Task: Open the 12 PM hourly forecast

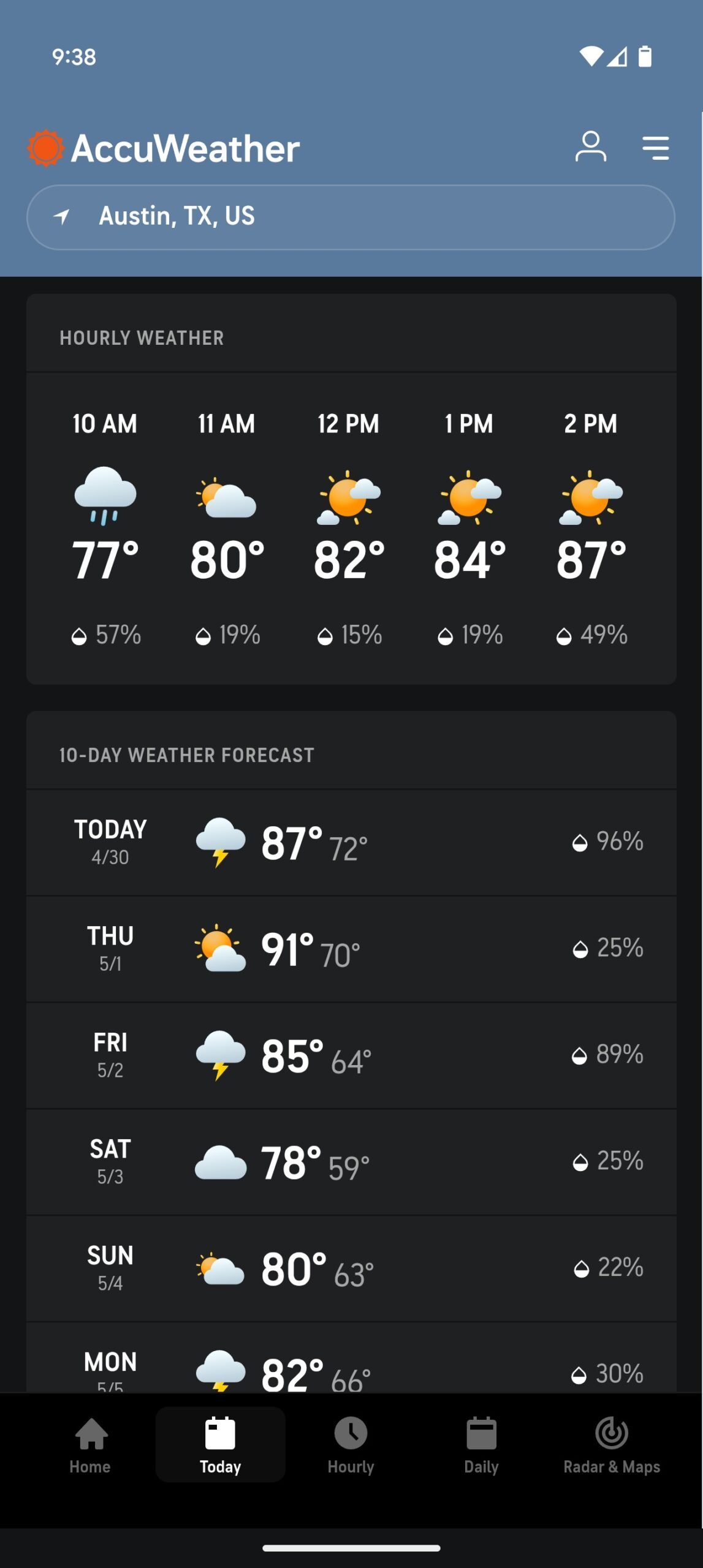Action: [348, 528]
